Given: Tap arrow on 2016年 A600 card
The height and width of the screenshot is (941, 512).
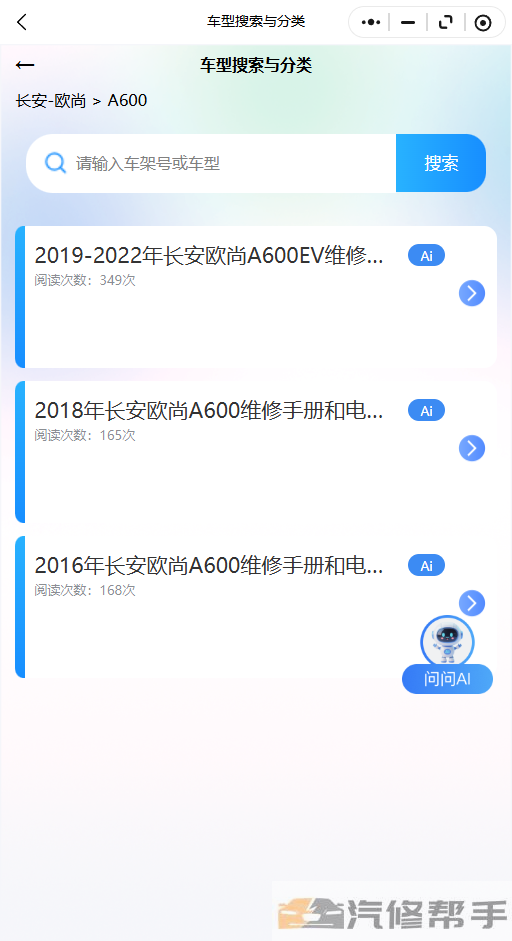Looking at the screenshot, I should 472,603.
